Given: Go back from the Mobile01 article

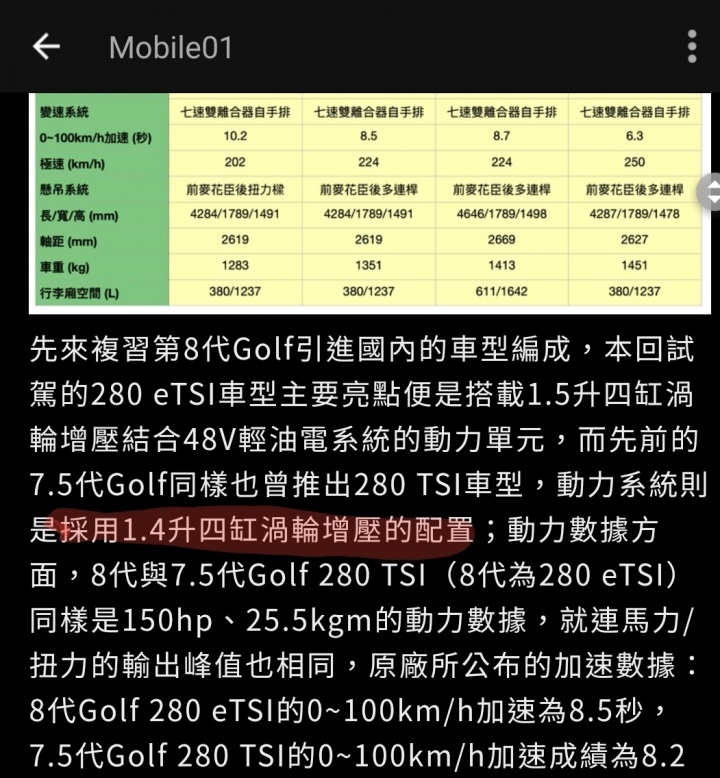Looking at the screenshot, I should pyautogui.click(x=46, y=47).
